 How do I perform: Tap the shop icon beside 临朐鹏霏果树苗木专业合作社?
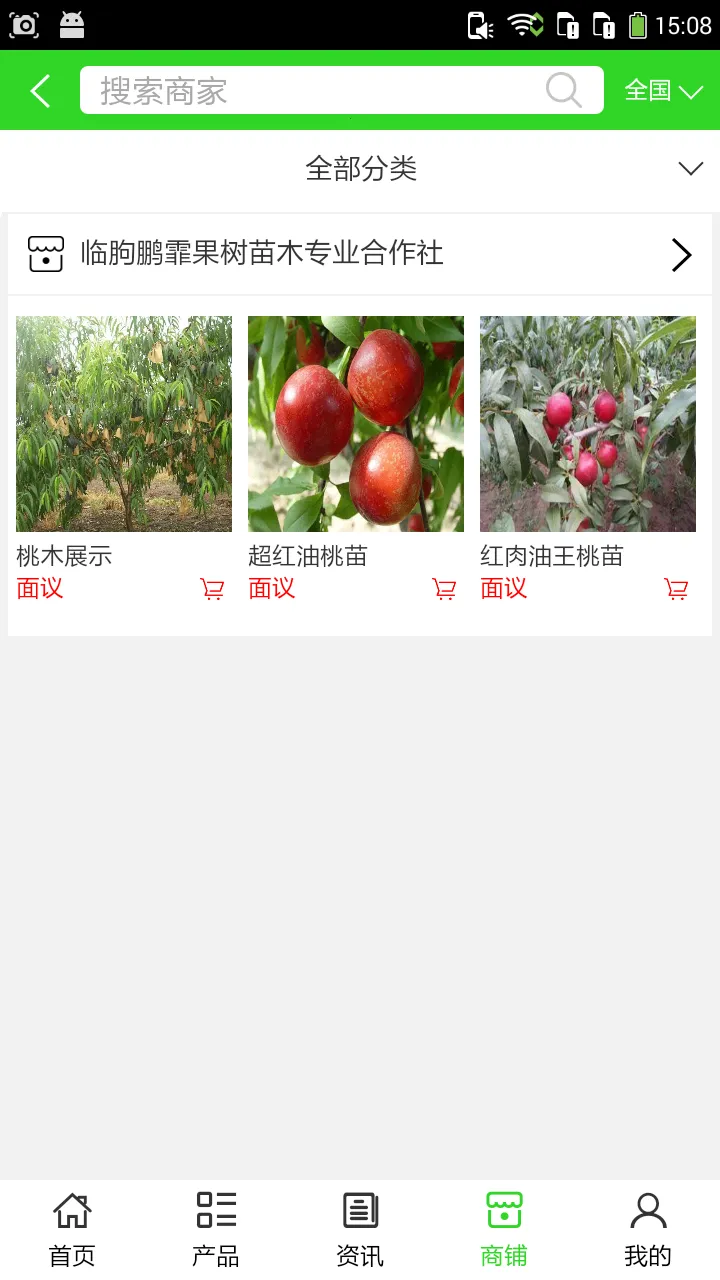coord(45,254)
